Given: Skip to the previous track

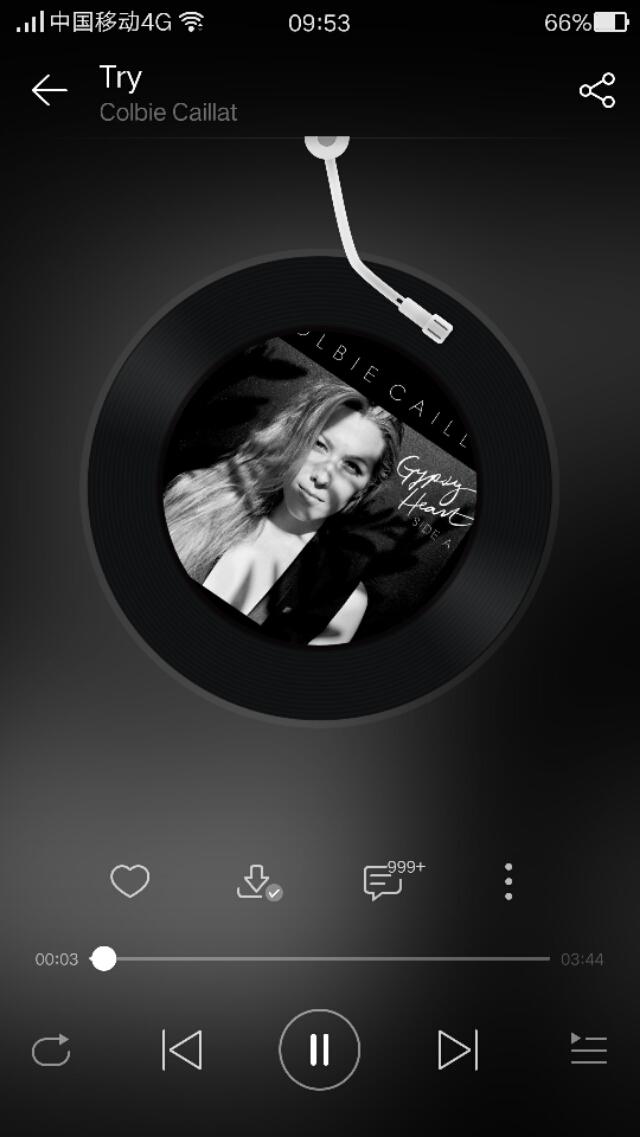Looking at the screenshot, I should click(x=182, y=1050).
